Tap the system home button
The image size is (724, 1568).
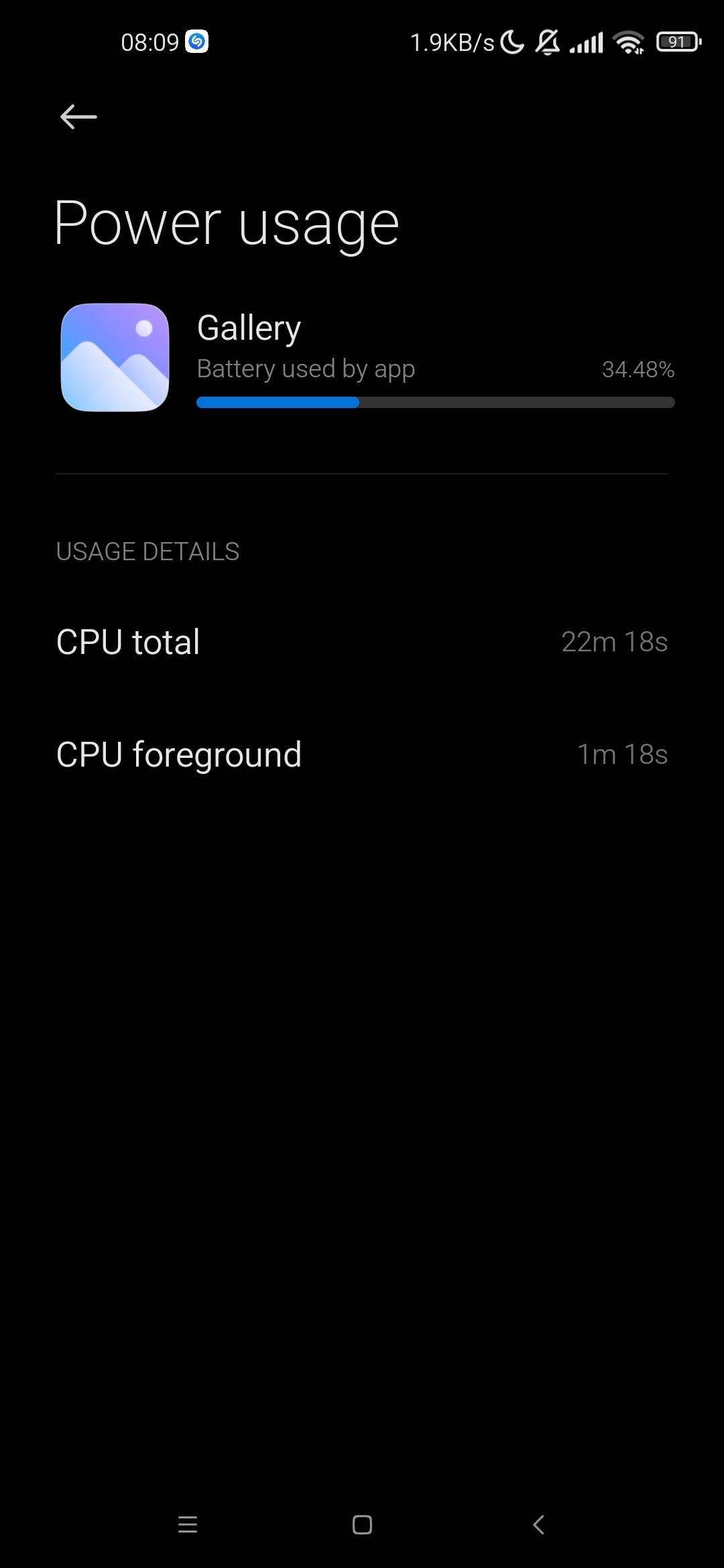pyautogui.click(x=362, y=1524)
